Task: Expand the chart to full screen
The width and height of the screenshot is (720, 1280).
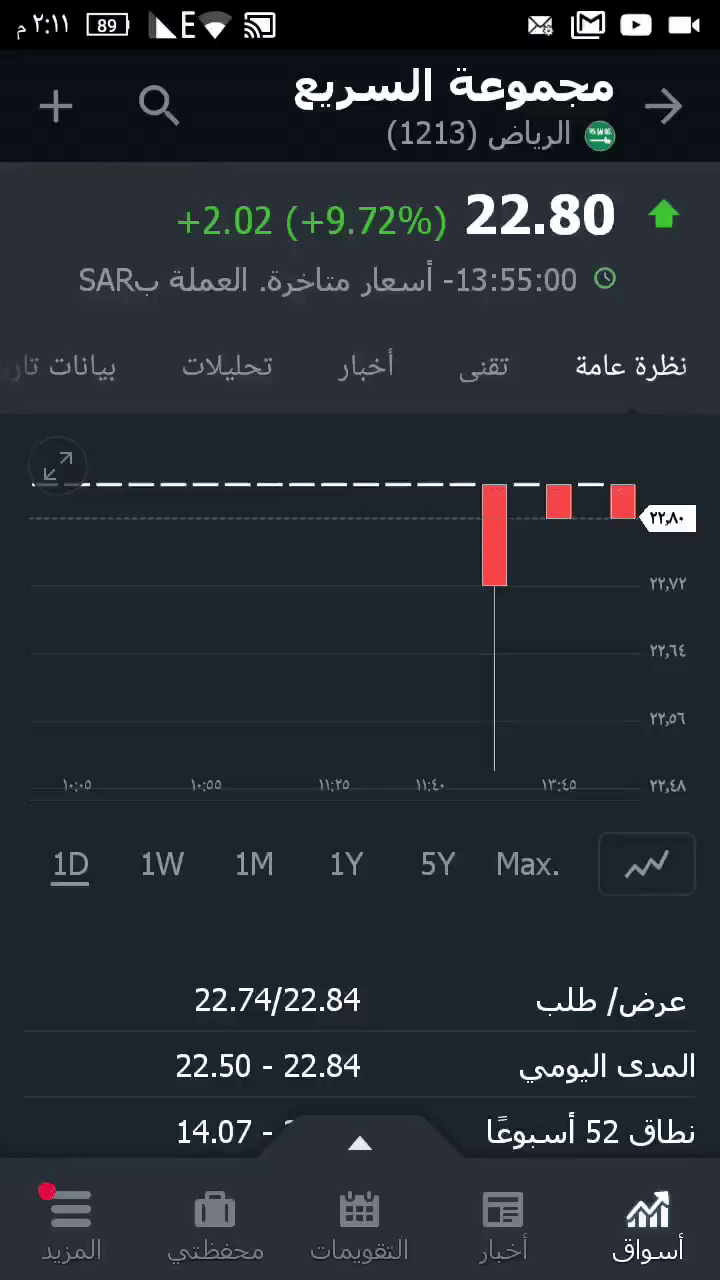Action: click(x=58, y=465)
